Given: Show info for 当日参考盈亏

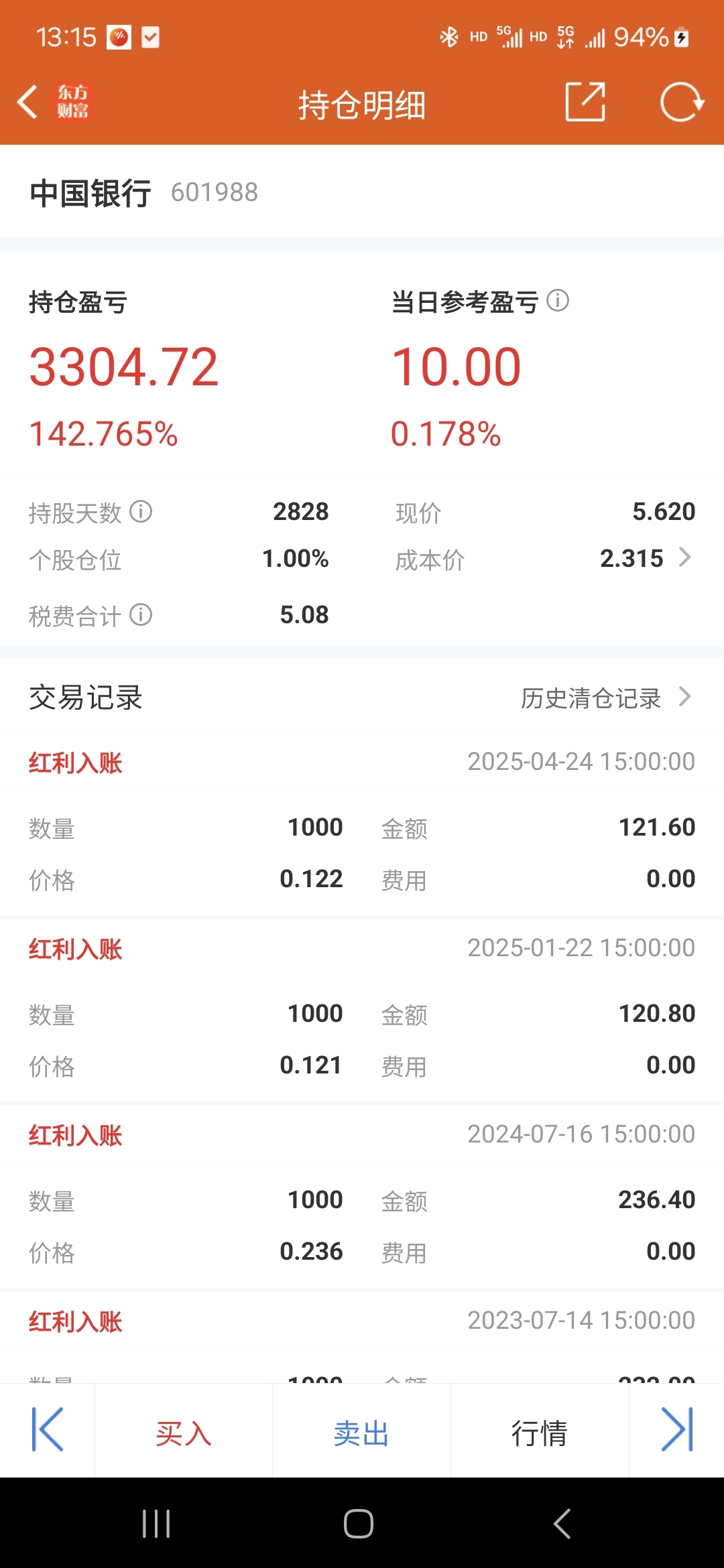Looking at the screenshot, I should coord(558,300).
